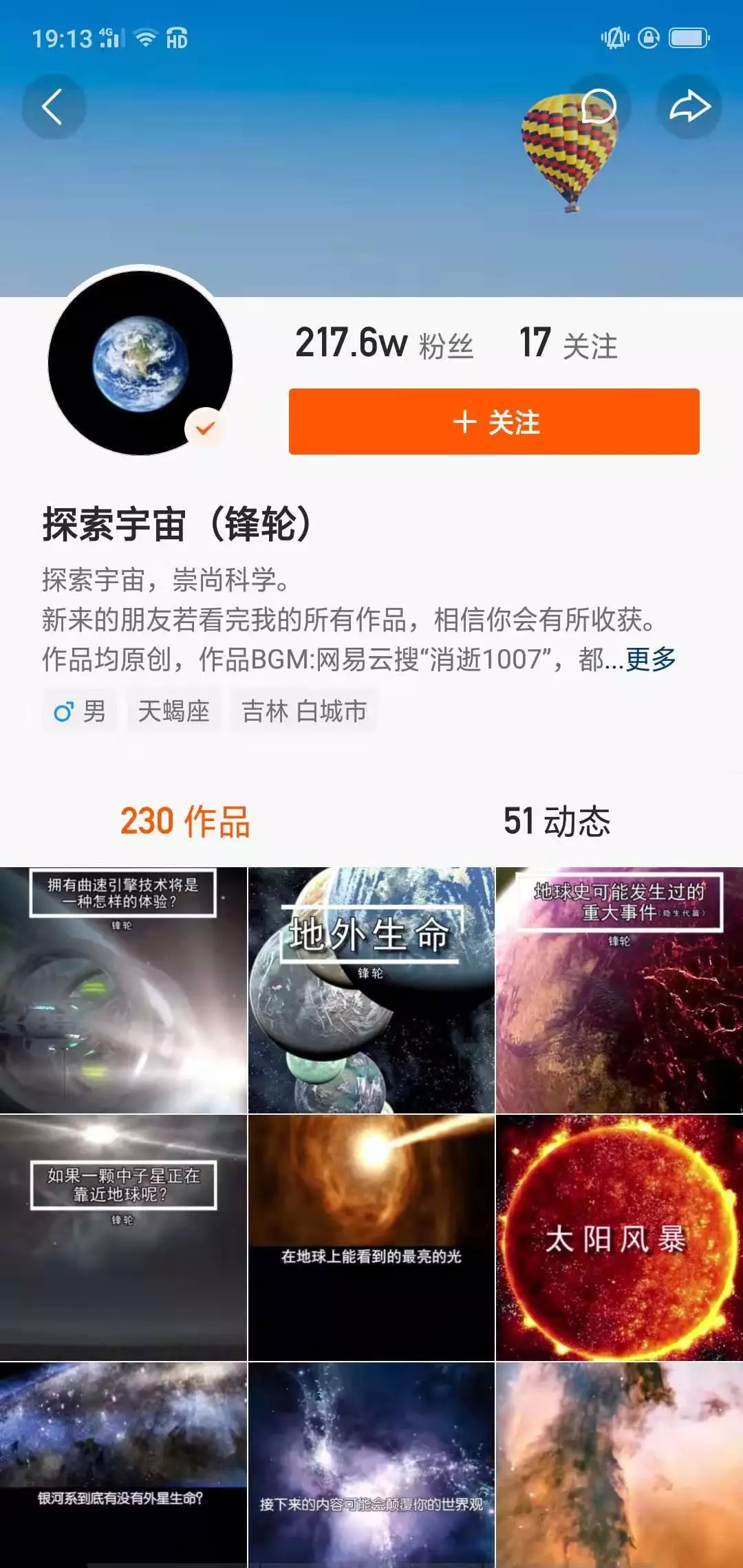Switch to the 230 作品 tab
The image size is (743, 1568).
pyautogui.click(x=185, y=821)
